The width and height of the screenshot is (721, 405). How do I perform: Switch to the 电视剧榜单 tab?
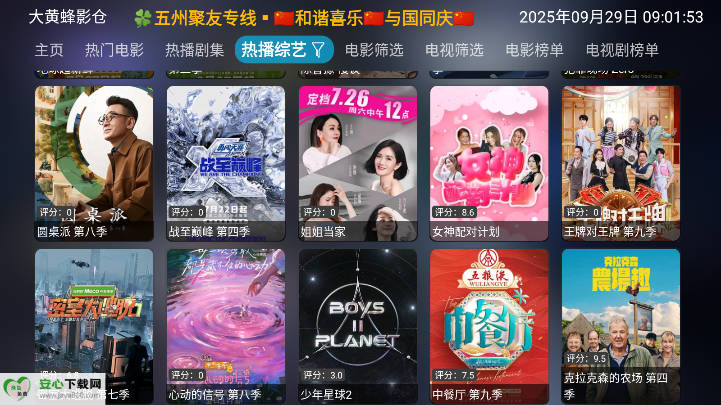click(x=622, y=50)
